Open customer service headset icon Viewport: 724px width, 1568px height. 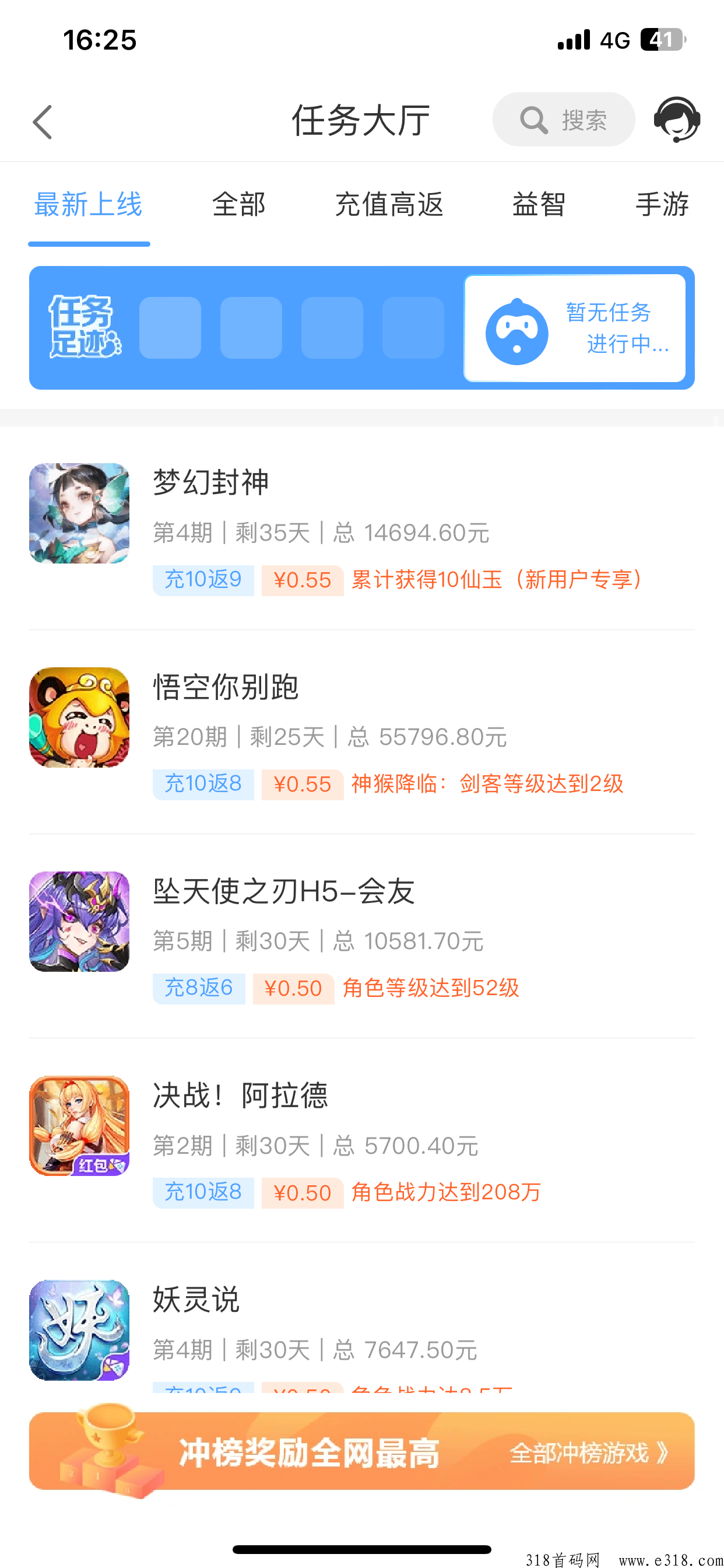(x=677, y=120)
